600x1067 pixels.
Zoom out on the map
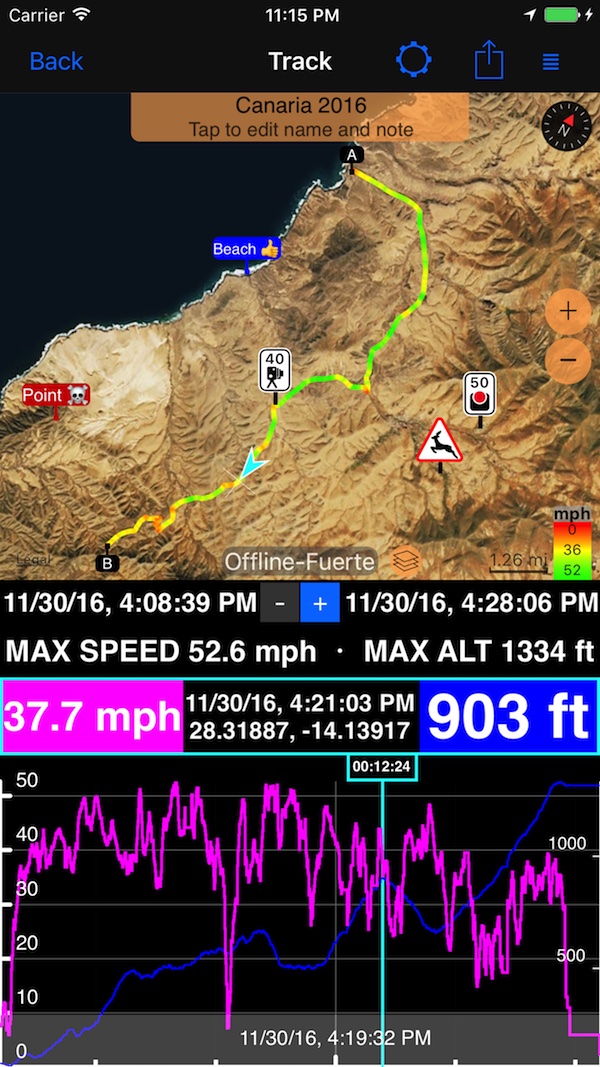tap(568, 358)
